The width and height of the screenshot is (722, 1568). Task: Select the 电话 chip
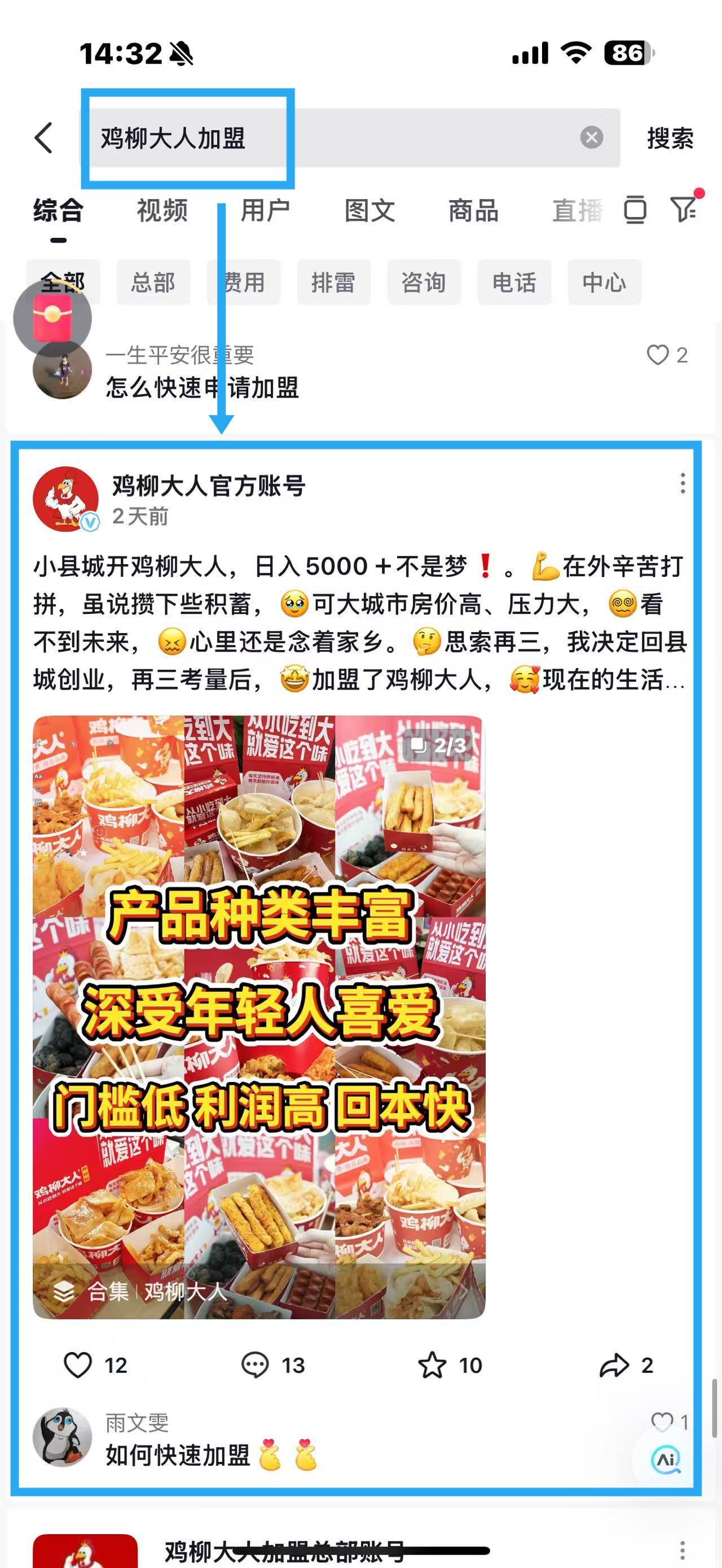(x=514, y=282)
